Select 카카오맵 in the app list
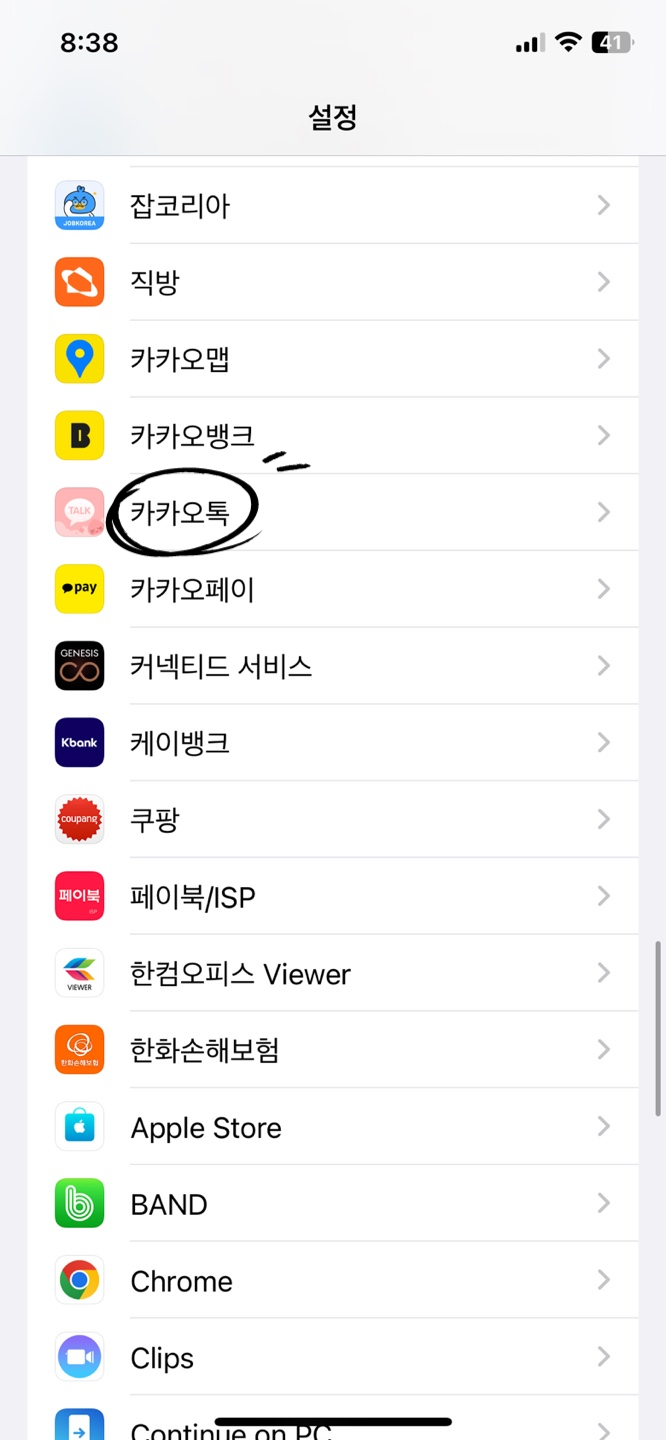Viewport: 666px width, 1440px height. pyautogui.click(x=332, y=359)
